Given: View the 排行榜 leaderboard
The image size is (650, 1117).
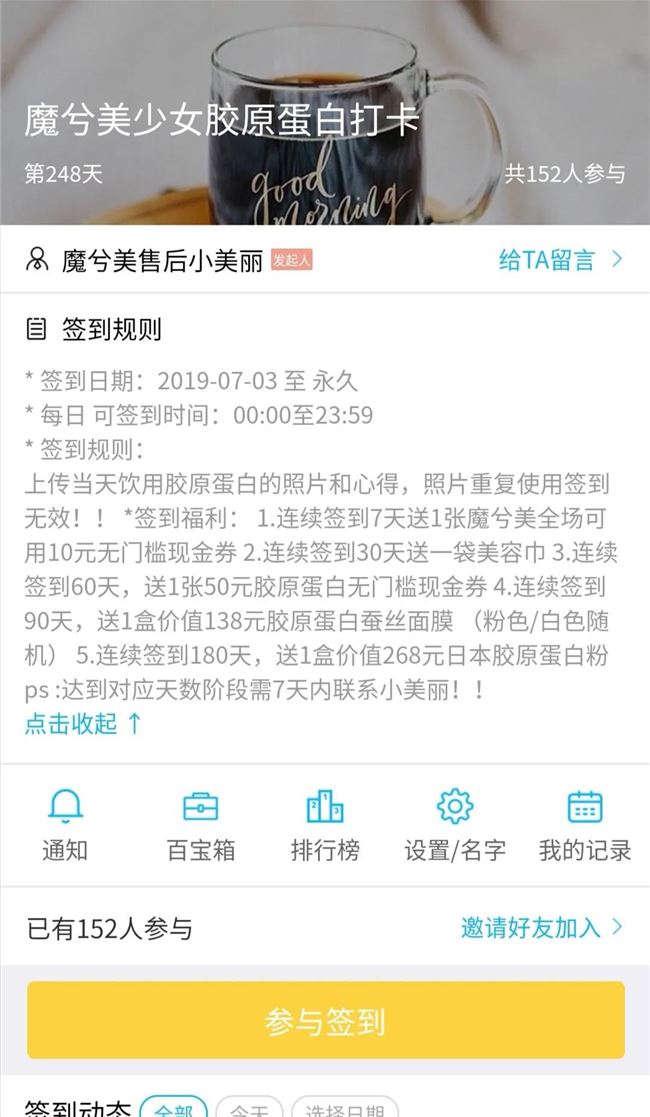Looking at the screenshot, I should (325, 825).
